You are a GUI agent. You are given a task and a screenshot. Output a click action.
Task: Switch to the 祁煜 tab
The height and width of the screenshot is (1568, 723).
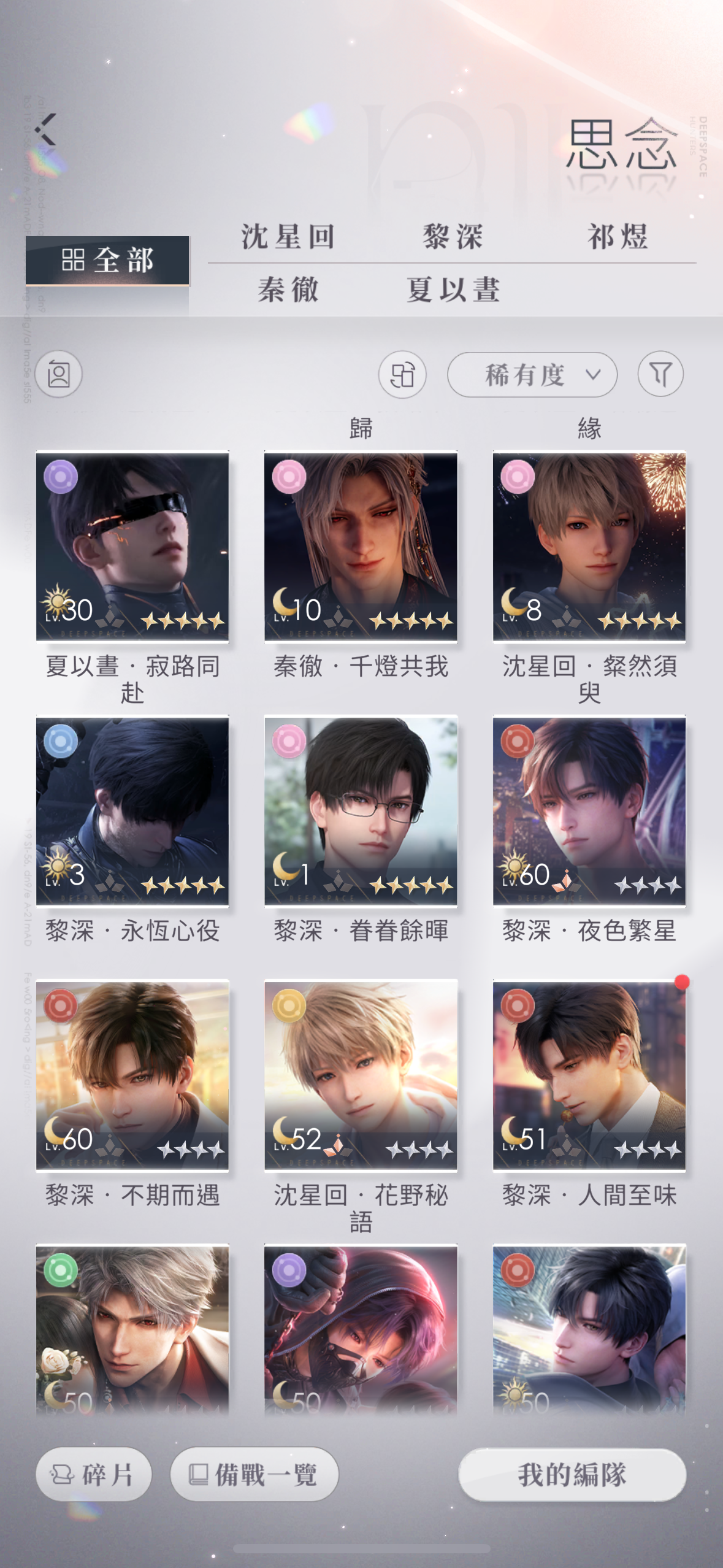(x=617, y=237)
